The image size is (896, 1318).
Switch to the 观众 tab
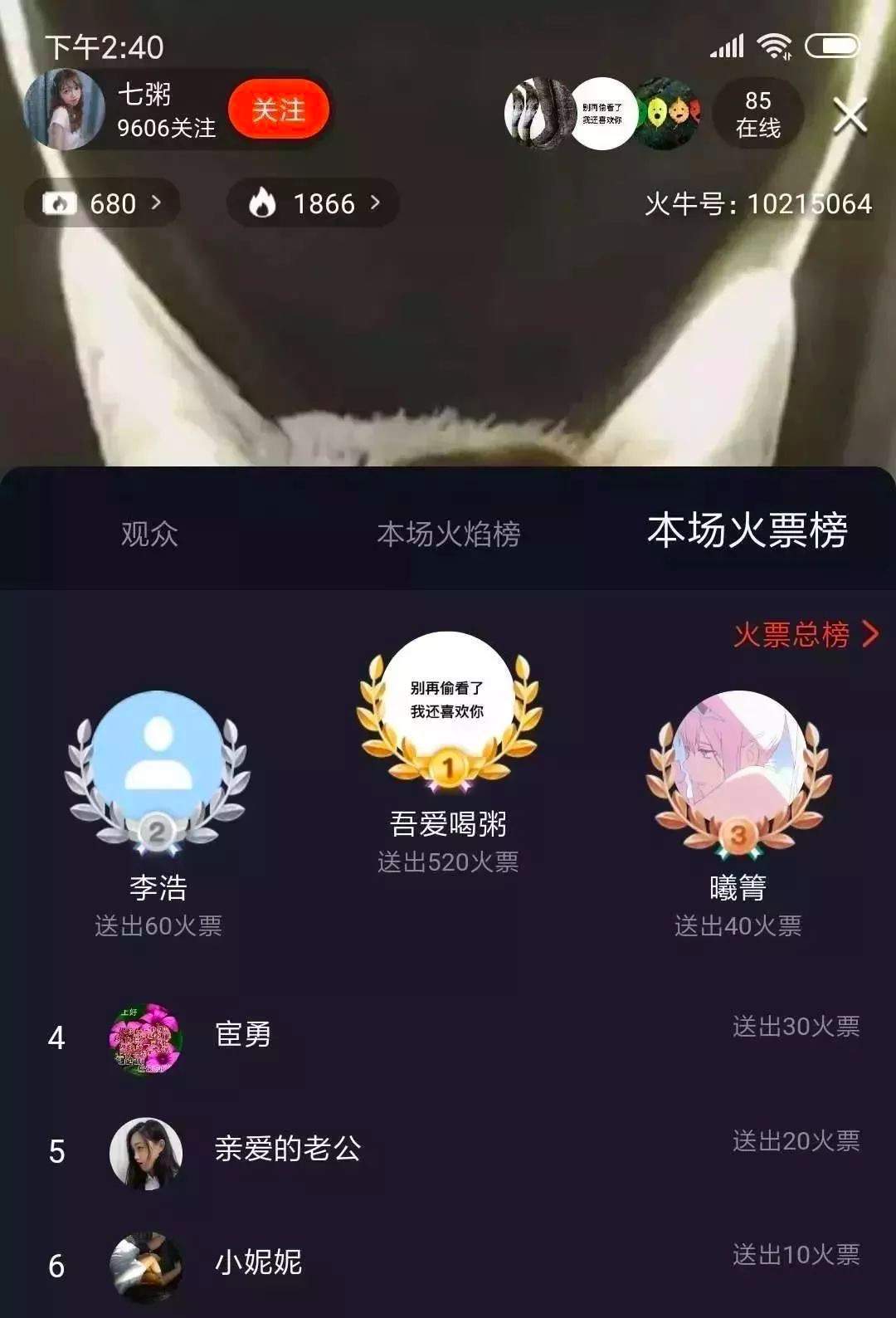[150, 535]
